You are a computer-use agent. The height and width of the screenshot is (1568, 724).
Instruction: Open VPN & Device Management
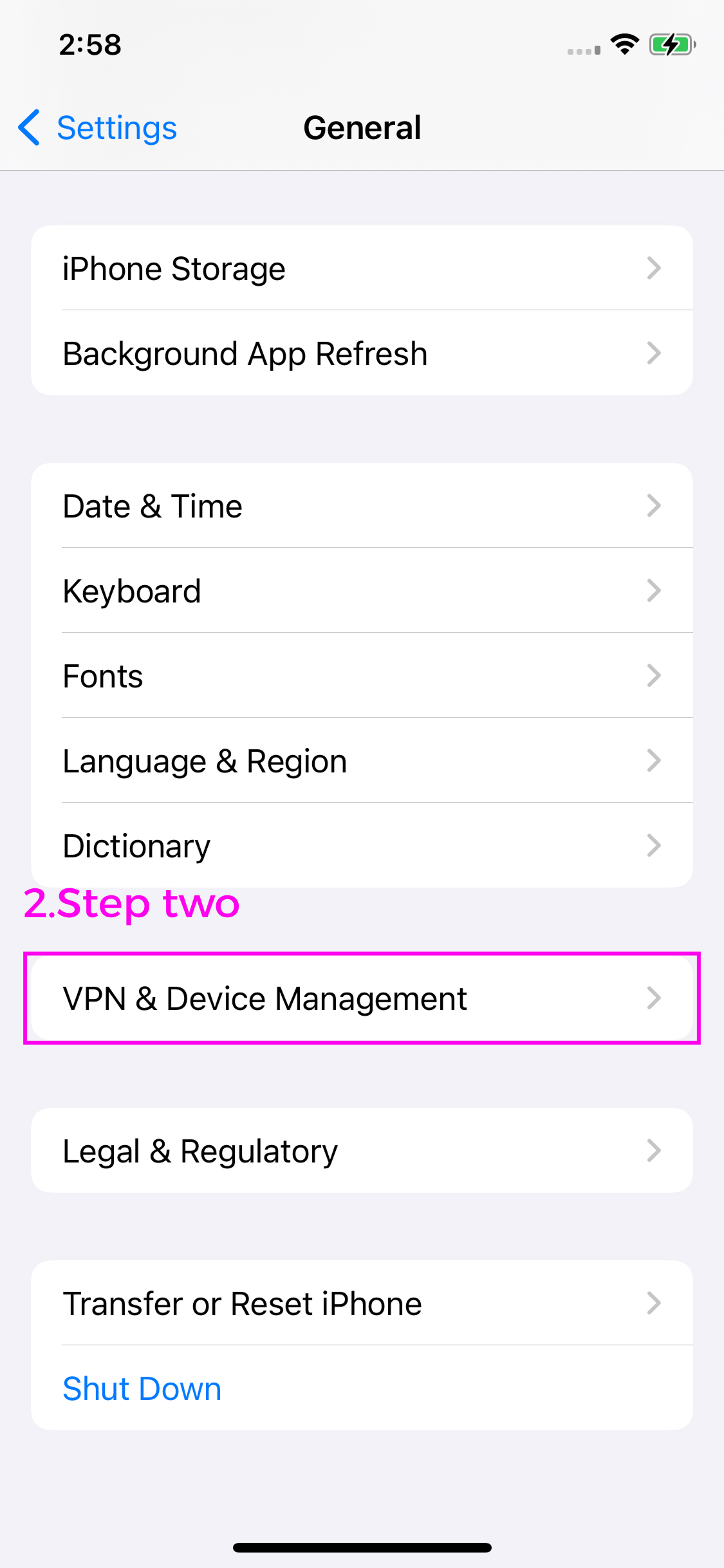pos(360,998)
